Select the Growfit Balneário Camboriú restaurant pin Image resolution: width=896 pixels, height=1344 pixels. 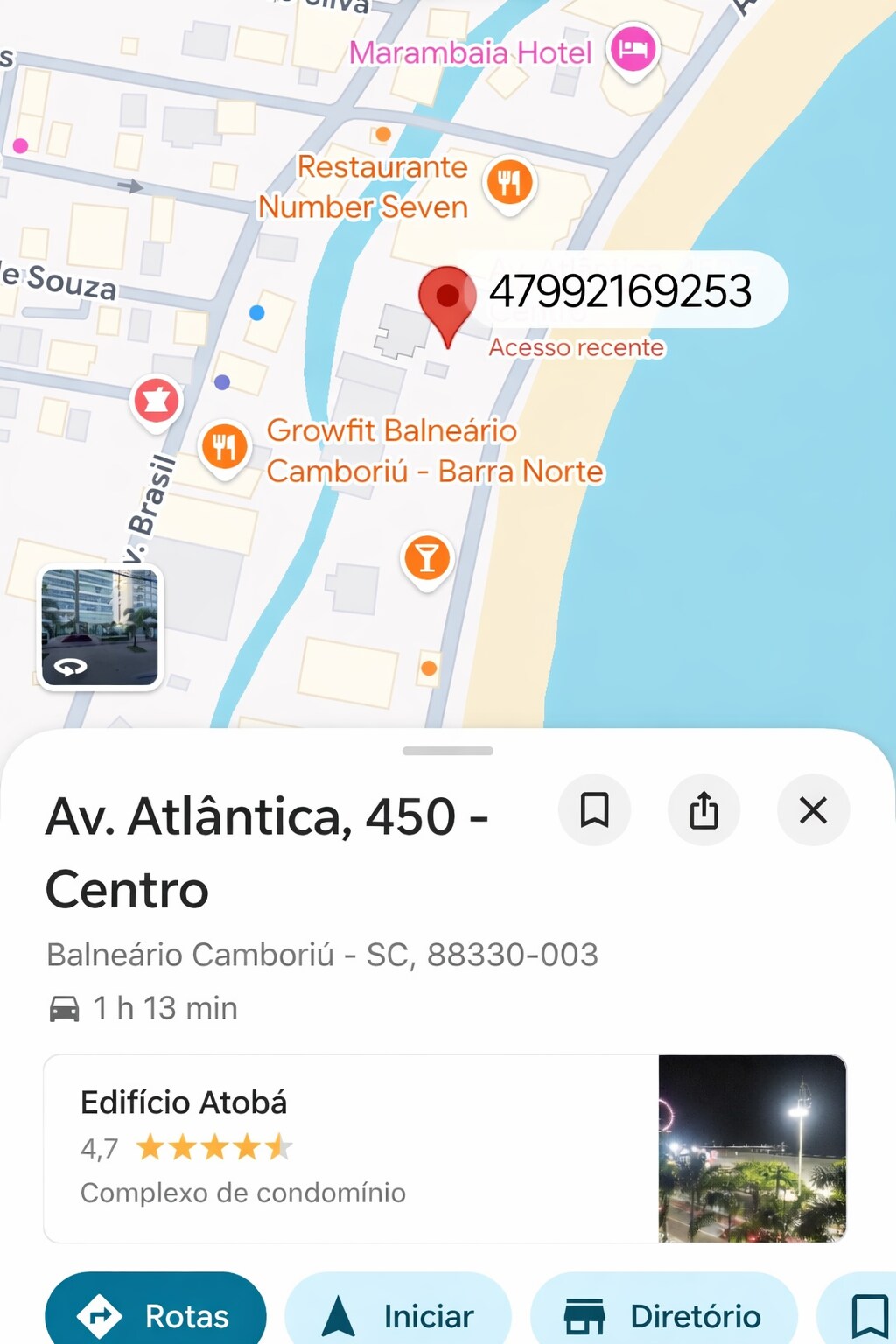tap(224, 446)
